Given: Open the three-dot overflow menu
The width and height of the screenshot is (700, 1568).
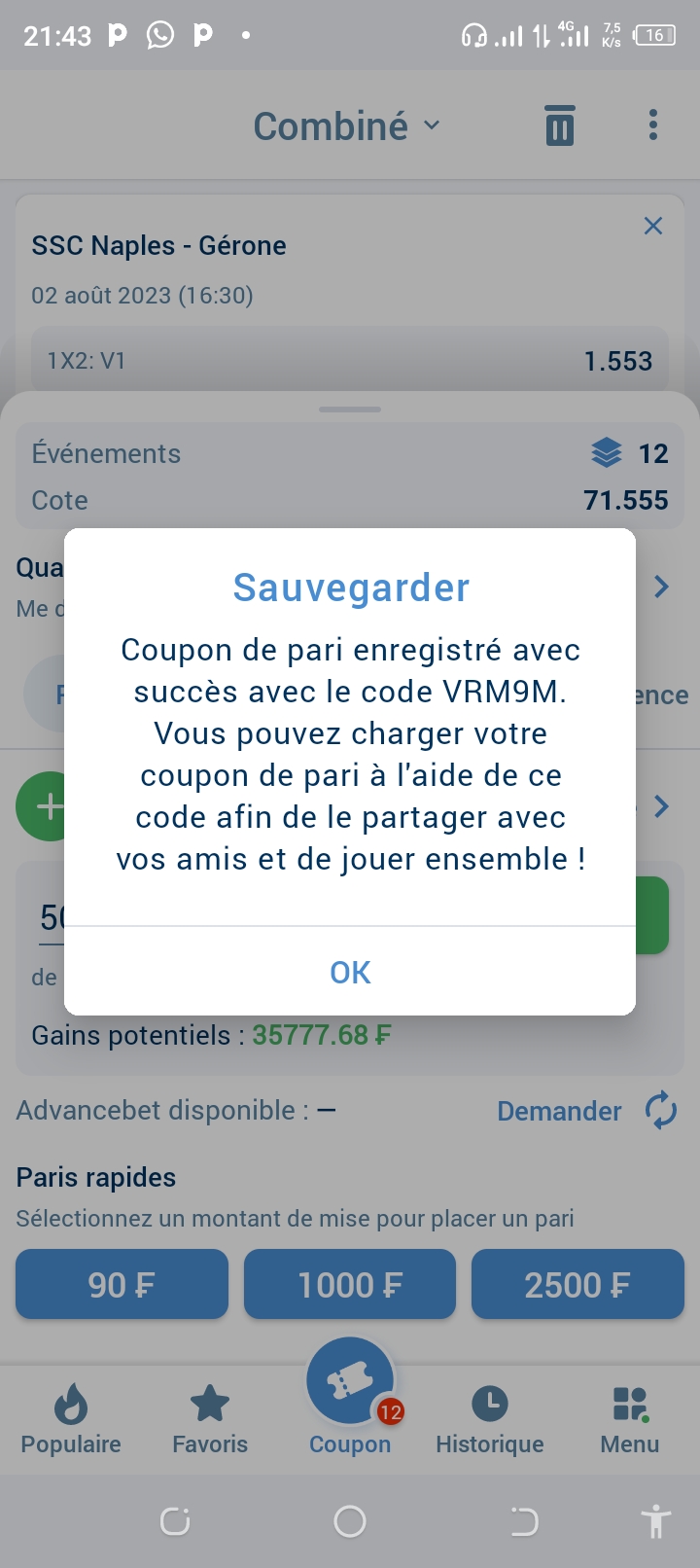Looking at the screenshot, I should [x=652, y=125].
